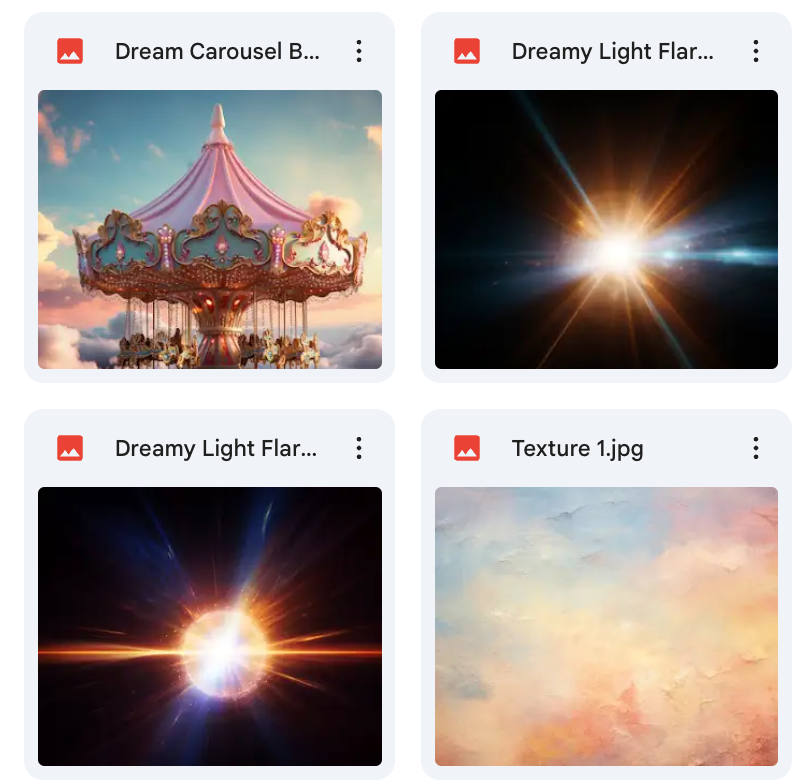This screenshot has height=784, width=806.
Task: Open overflow menu for the Dream Carousel file
Action: coord(359,52)
